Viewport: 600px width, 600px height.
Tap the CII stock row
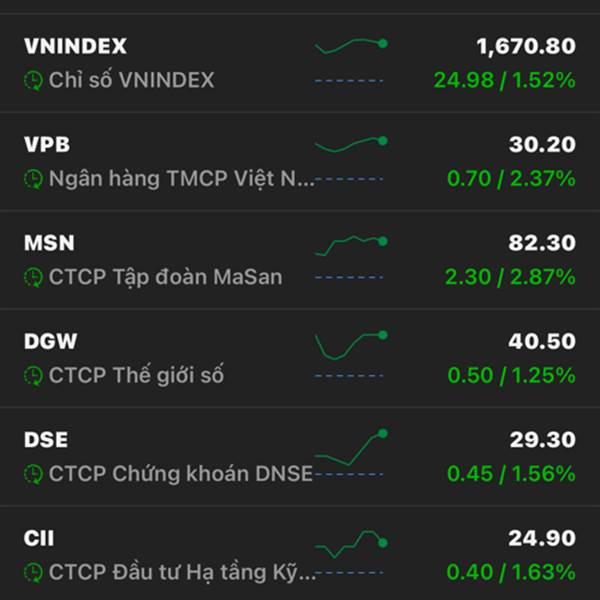click(300, 554)
